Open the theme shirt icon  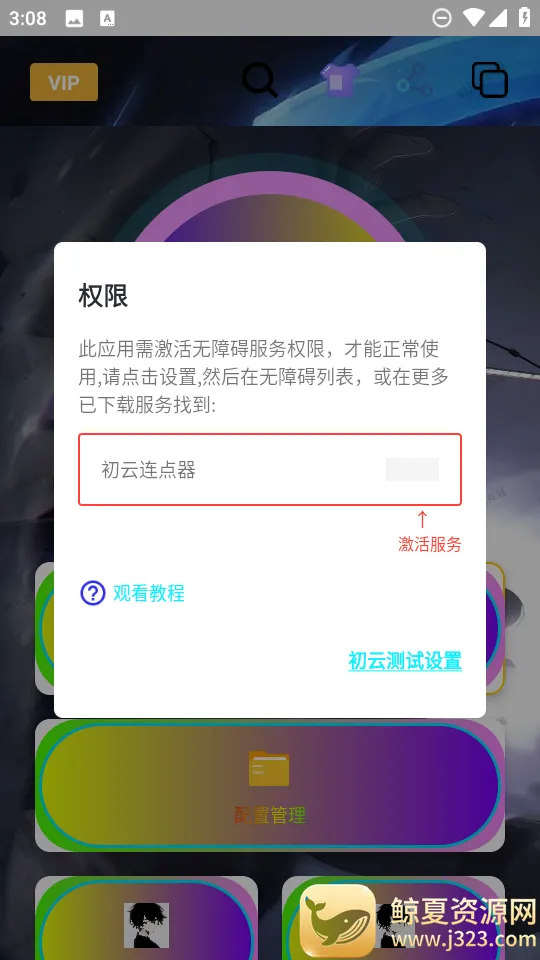coord(340,80)
